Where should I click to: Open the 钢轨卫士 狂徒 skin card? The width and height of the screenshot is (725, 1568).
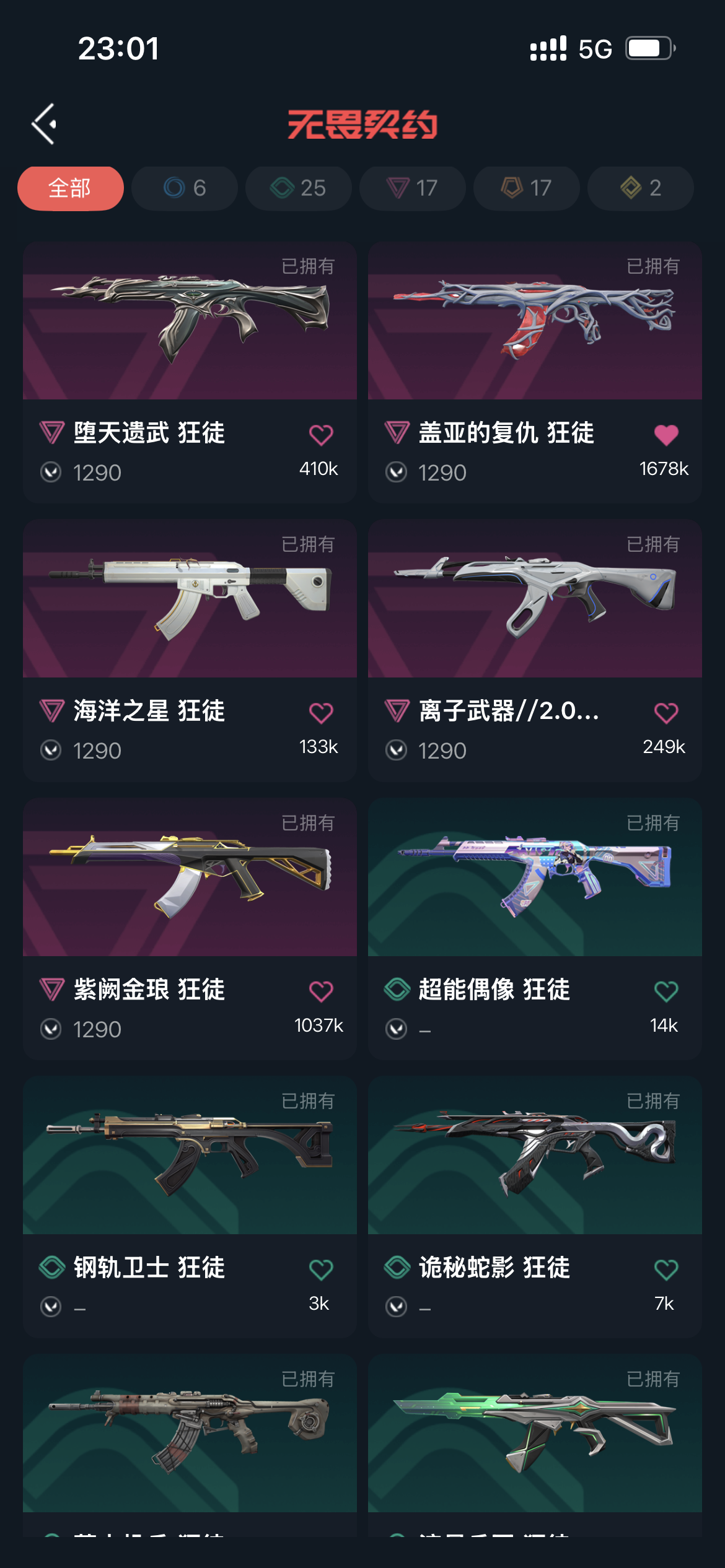pyautogui.click(x=190, y=1207)
